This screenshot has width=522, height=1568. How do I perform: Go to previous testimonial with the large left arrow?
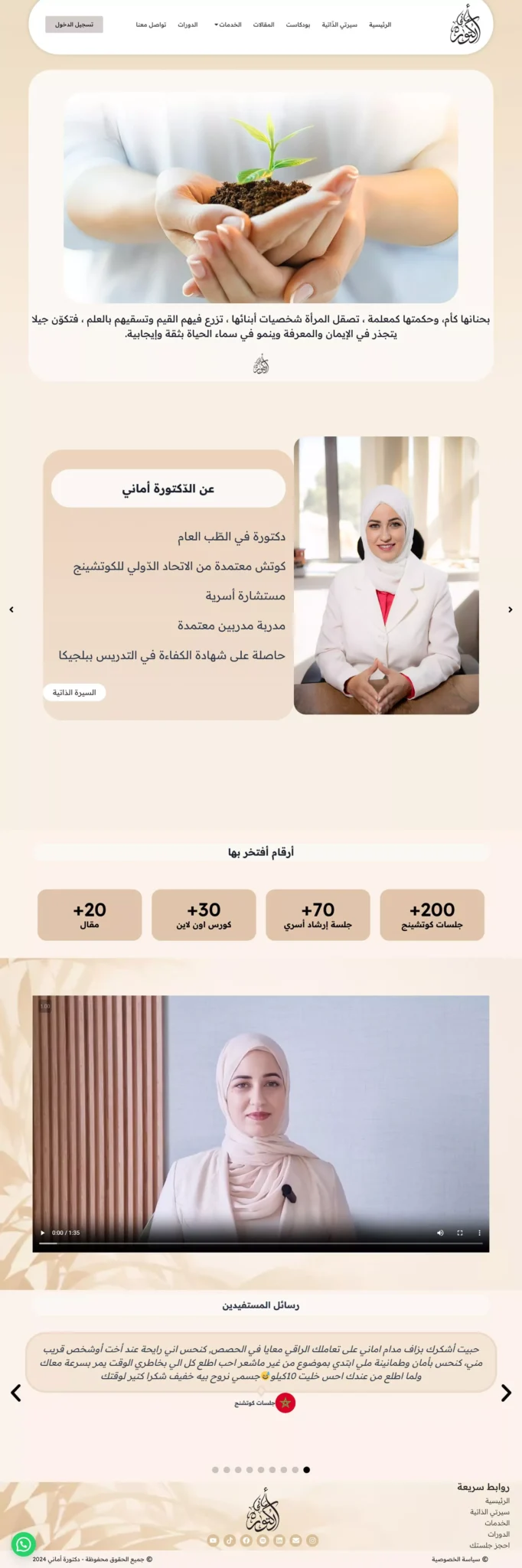click(16, 1393)
